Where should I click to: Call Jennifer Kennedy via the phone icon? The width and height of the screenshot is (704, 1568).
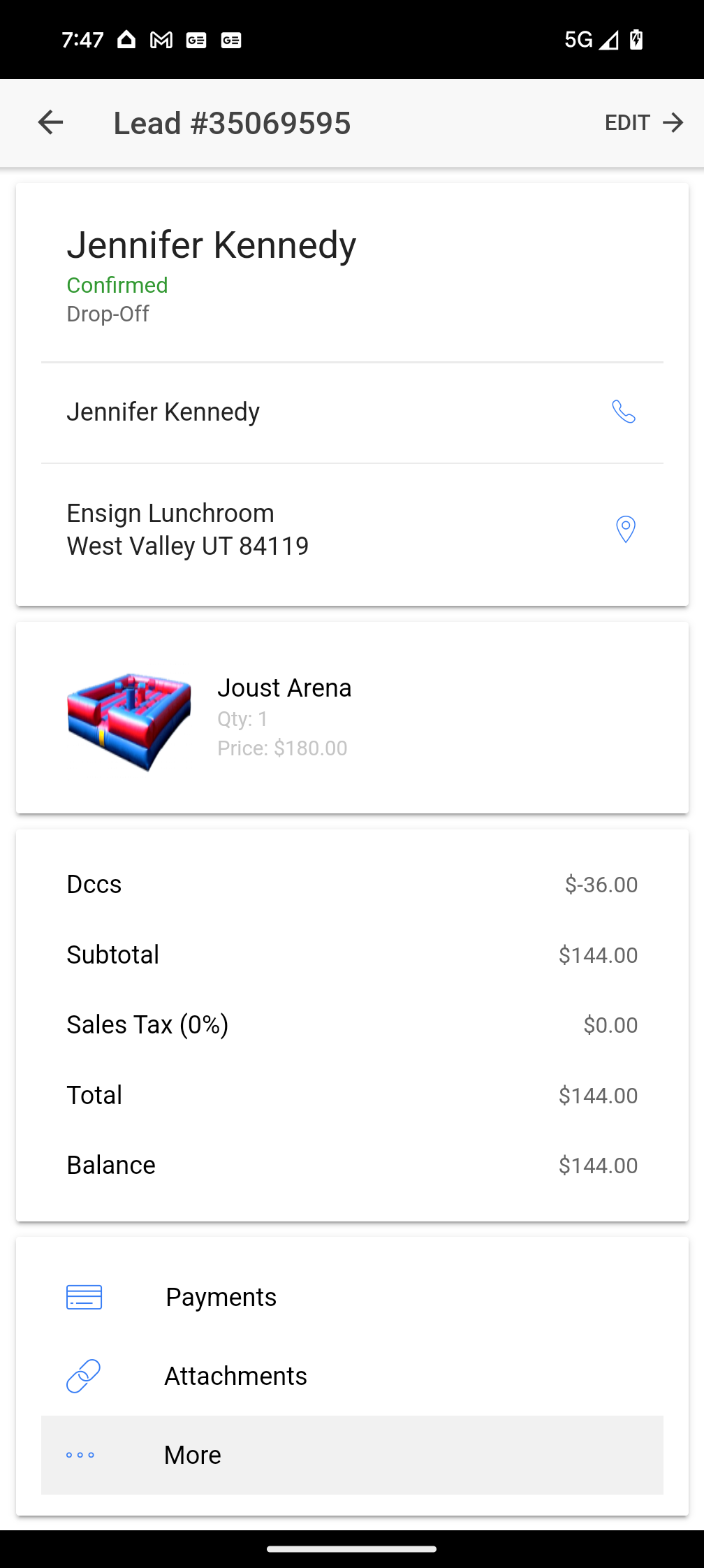pos(624,412)
